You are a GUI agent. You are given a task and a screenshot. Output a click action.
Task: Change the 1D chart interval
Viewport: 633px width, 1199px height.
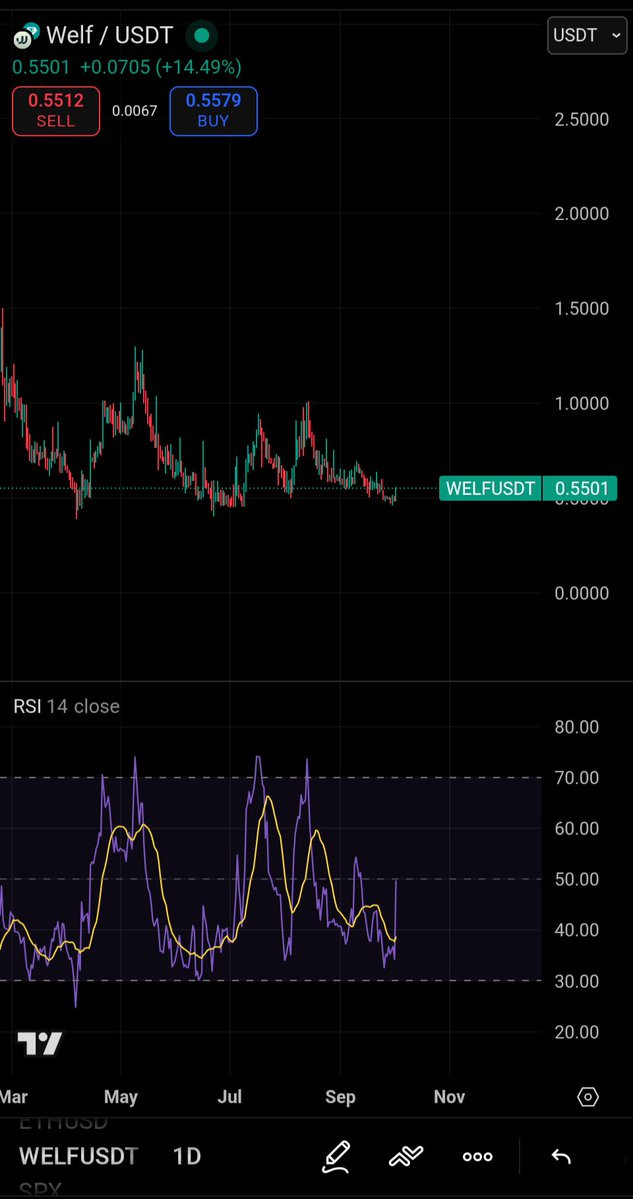(x=187, y=1155)
